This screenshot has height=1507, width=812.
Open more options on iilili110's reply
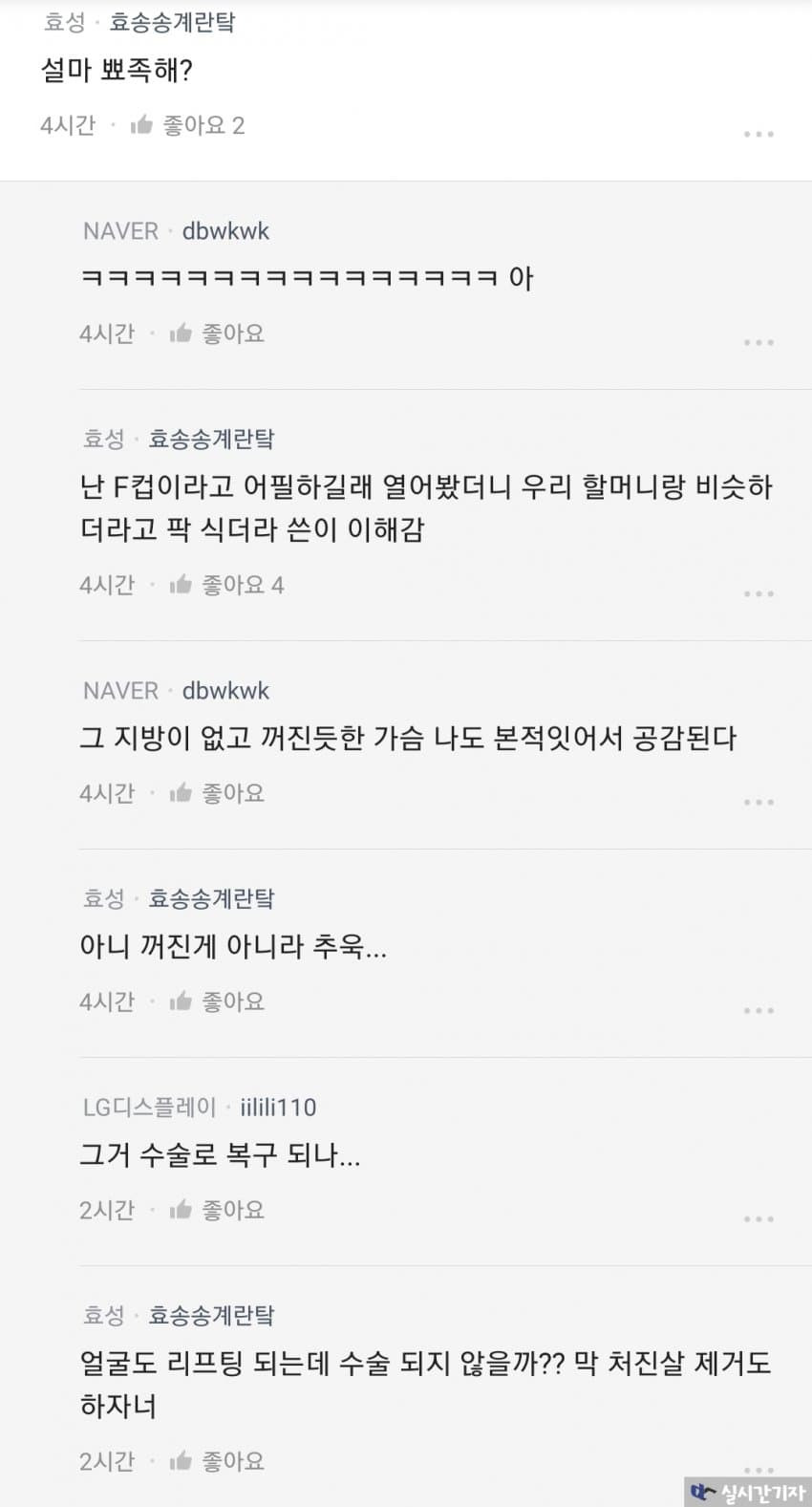(x=759, y=1218)
